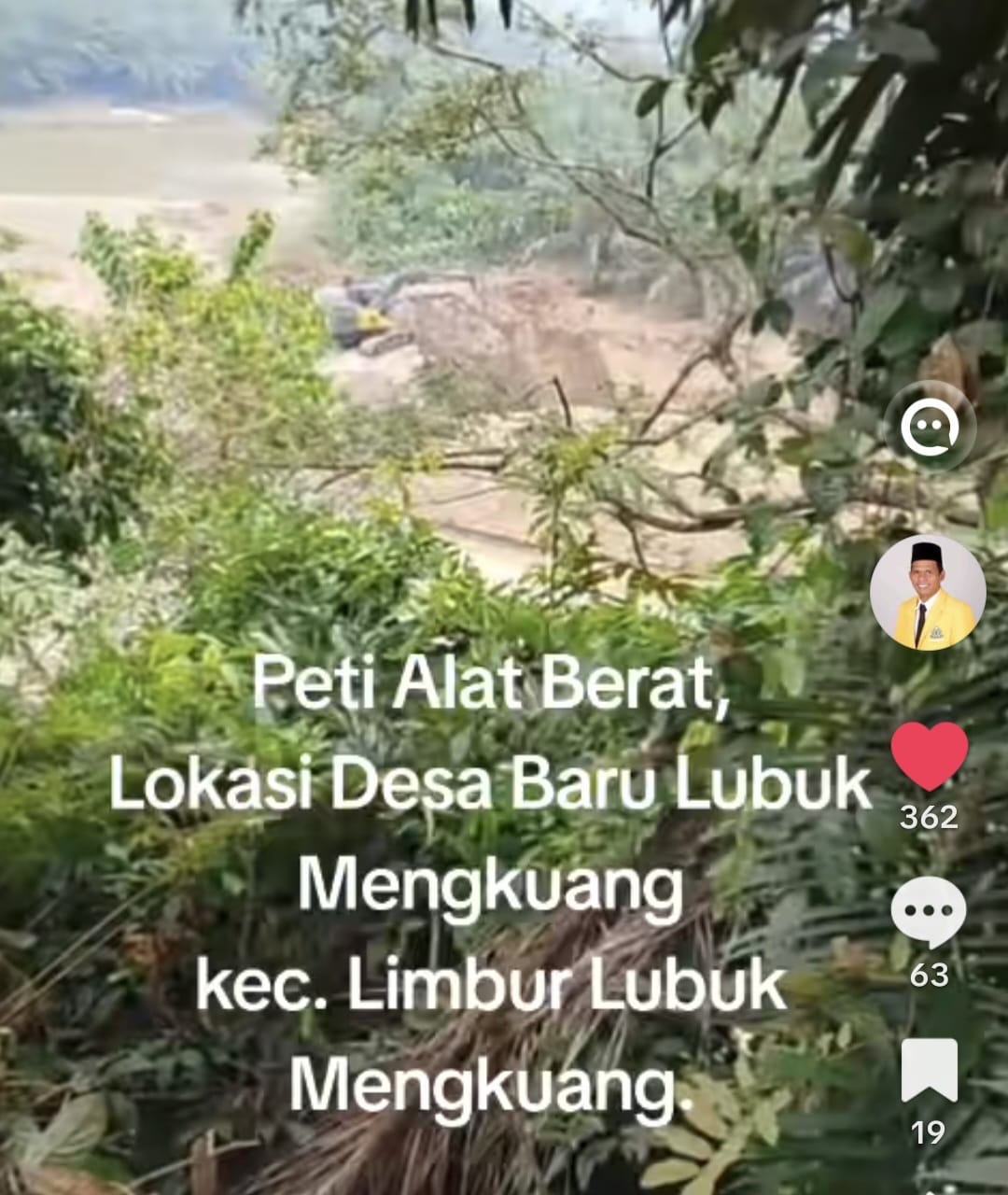Tap the smiley chat bubble icon
Image resolution: width=1008 pixels, height=1195 pixels.
[x=930, y=427]
